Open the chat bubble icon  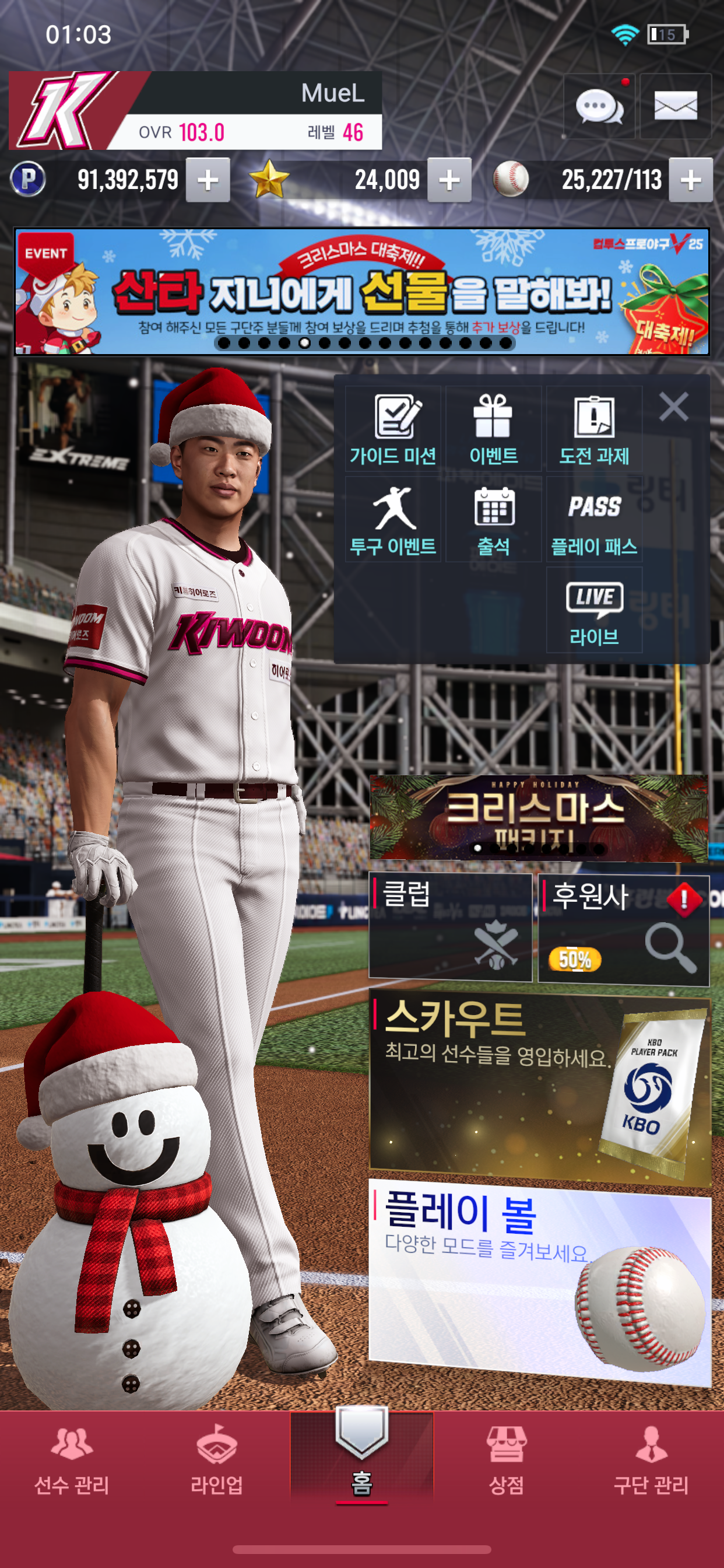click(599, 107)
